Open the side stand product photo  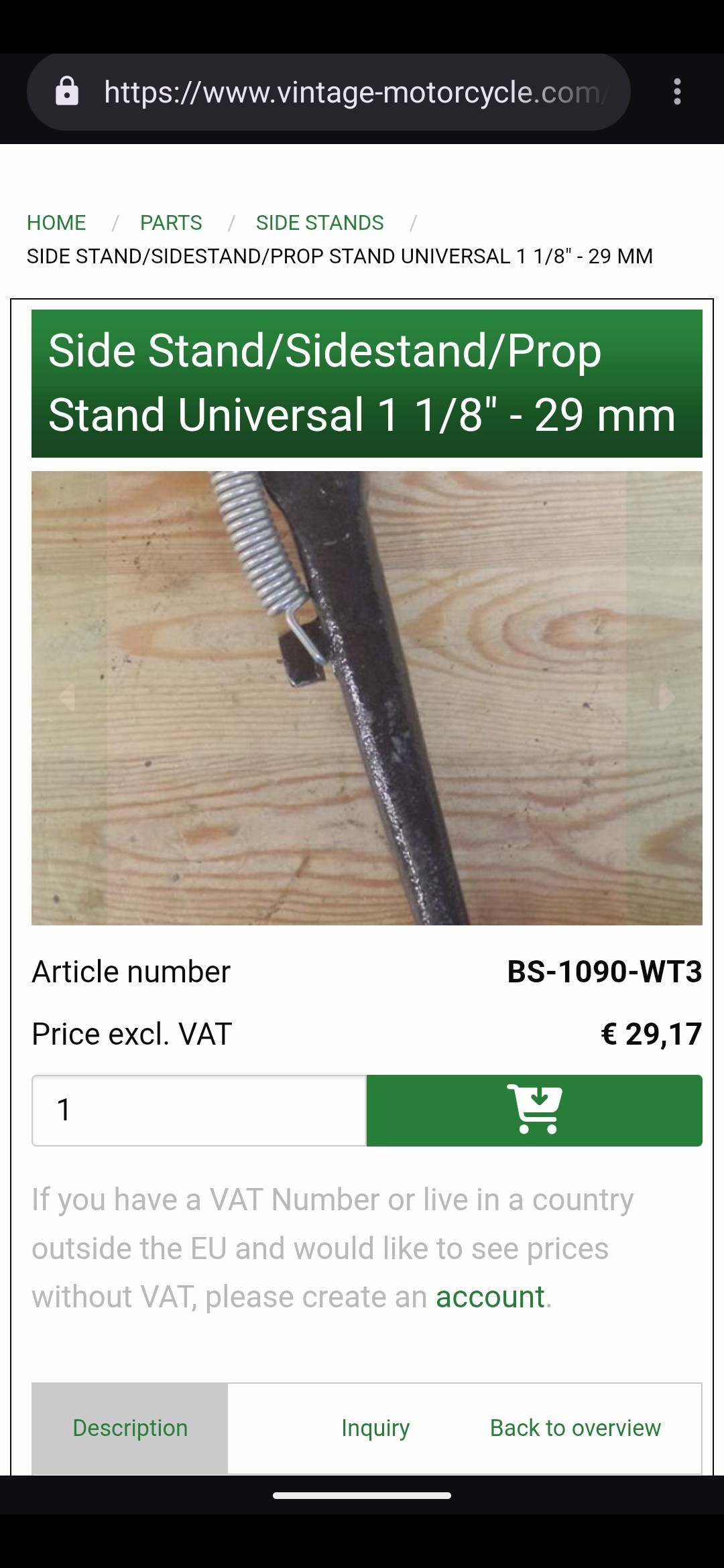click(367, 698)
